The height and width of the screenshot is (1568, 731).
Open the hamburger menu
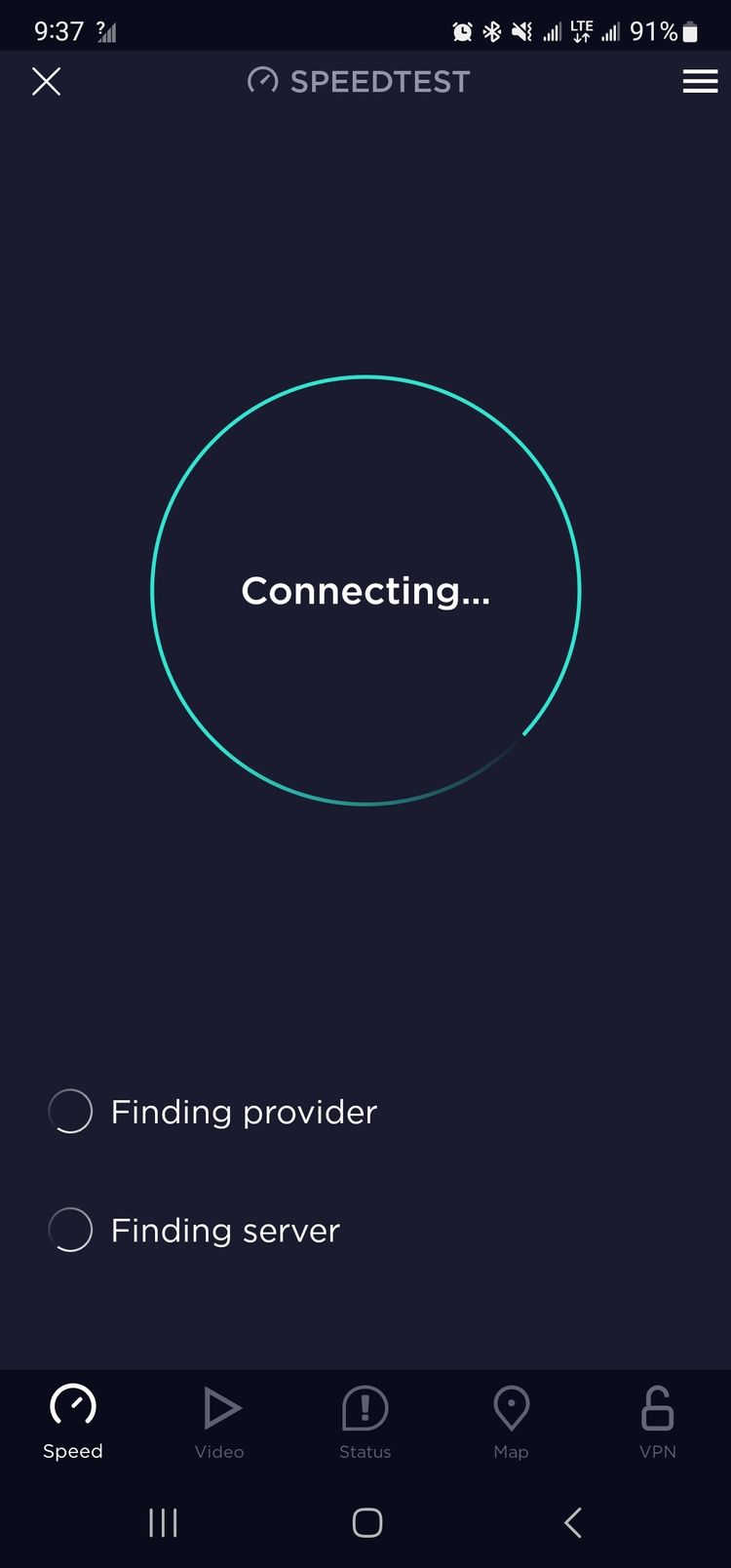pyautogui.click(x=700, y=82)
